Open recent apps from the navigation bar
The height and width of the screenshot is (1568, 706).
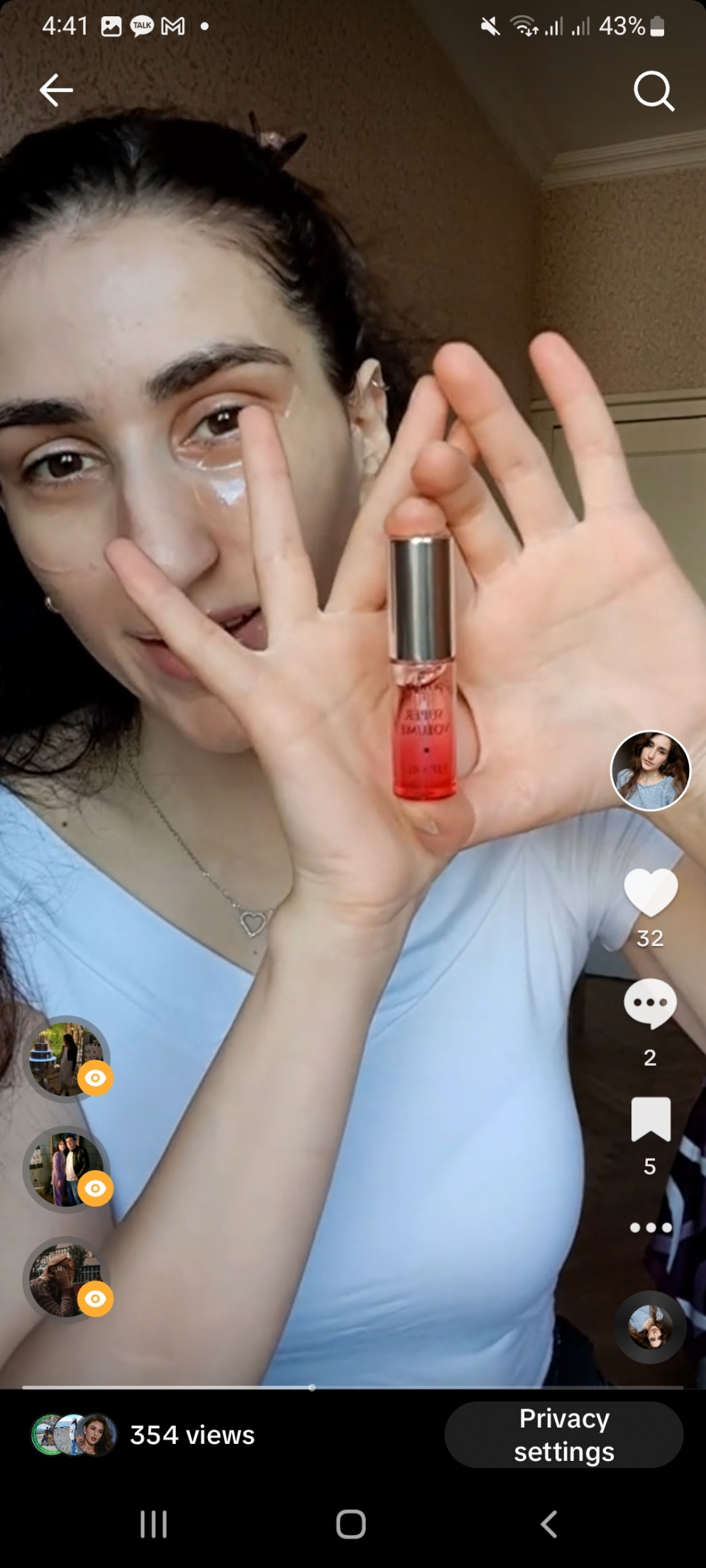click(x=153, y=1523)
